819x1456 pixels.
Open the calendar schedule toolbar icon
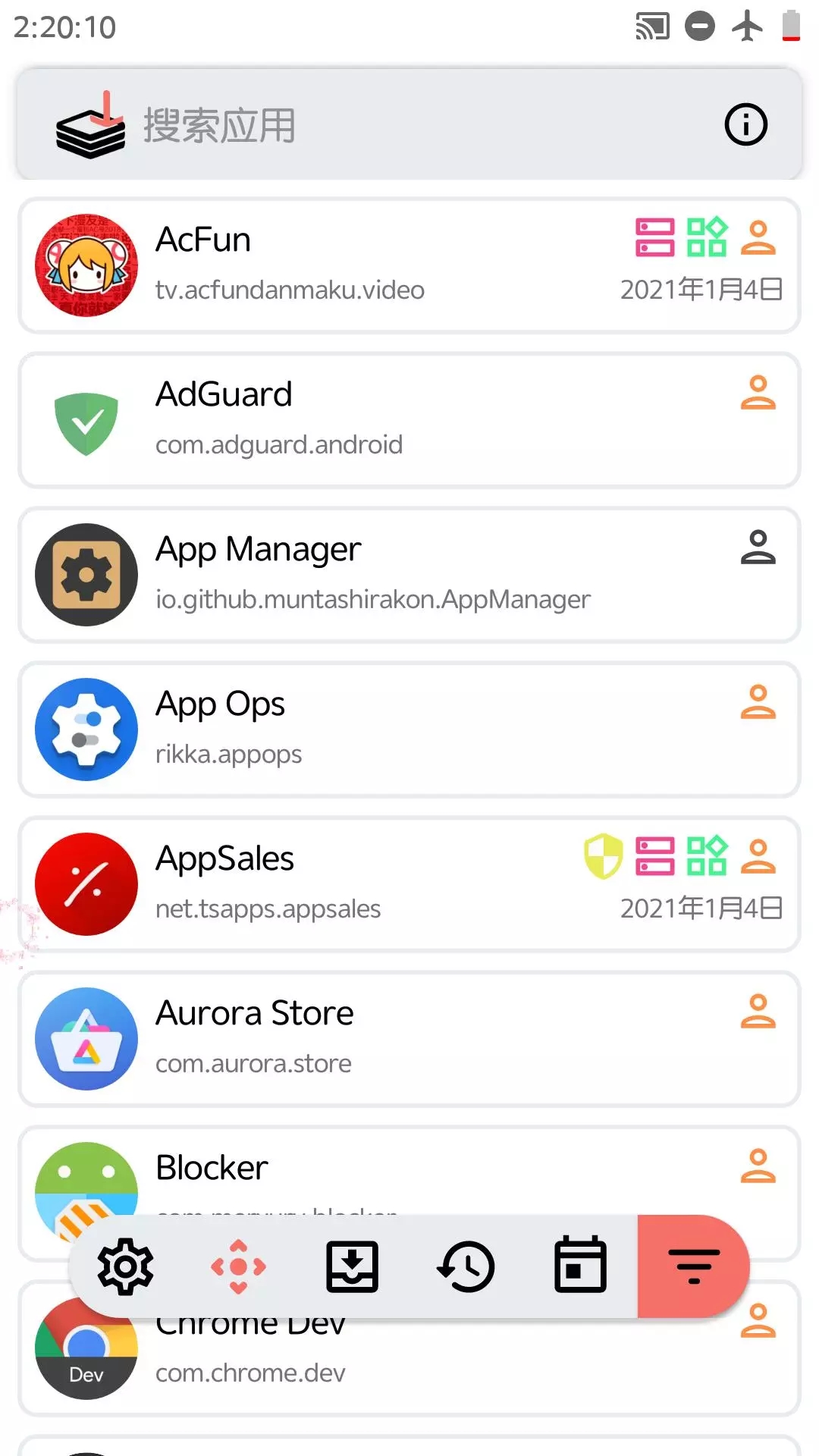580,1266
